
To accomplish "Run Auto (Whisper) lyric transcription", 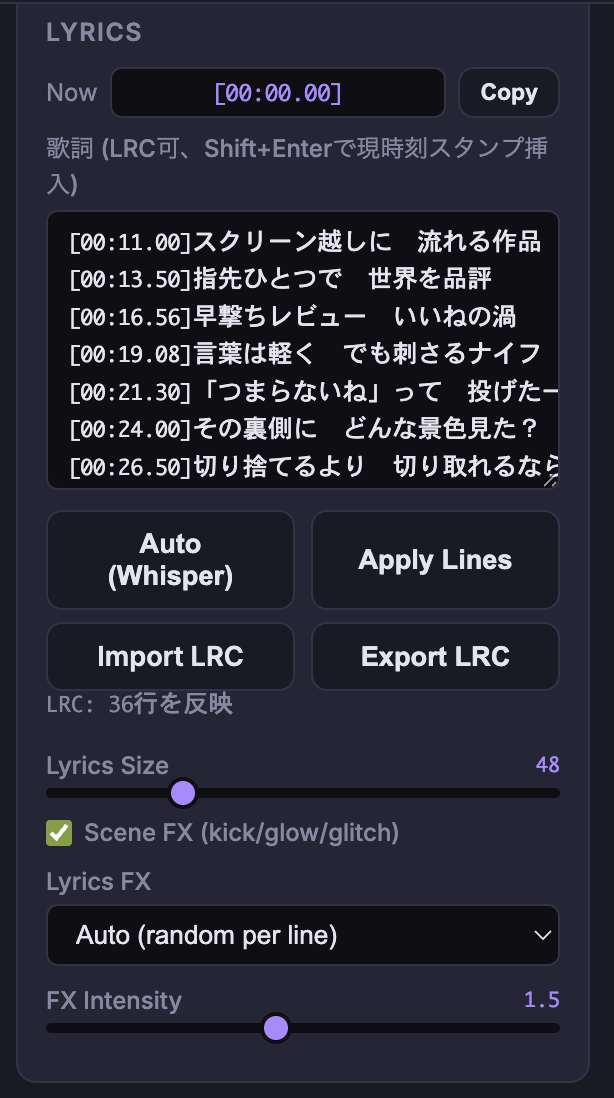I will pyautogui.click(x=170, y=559).
